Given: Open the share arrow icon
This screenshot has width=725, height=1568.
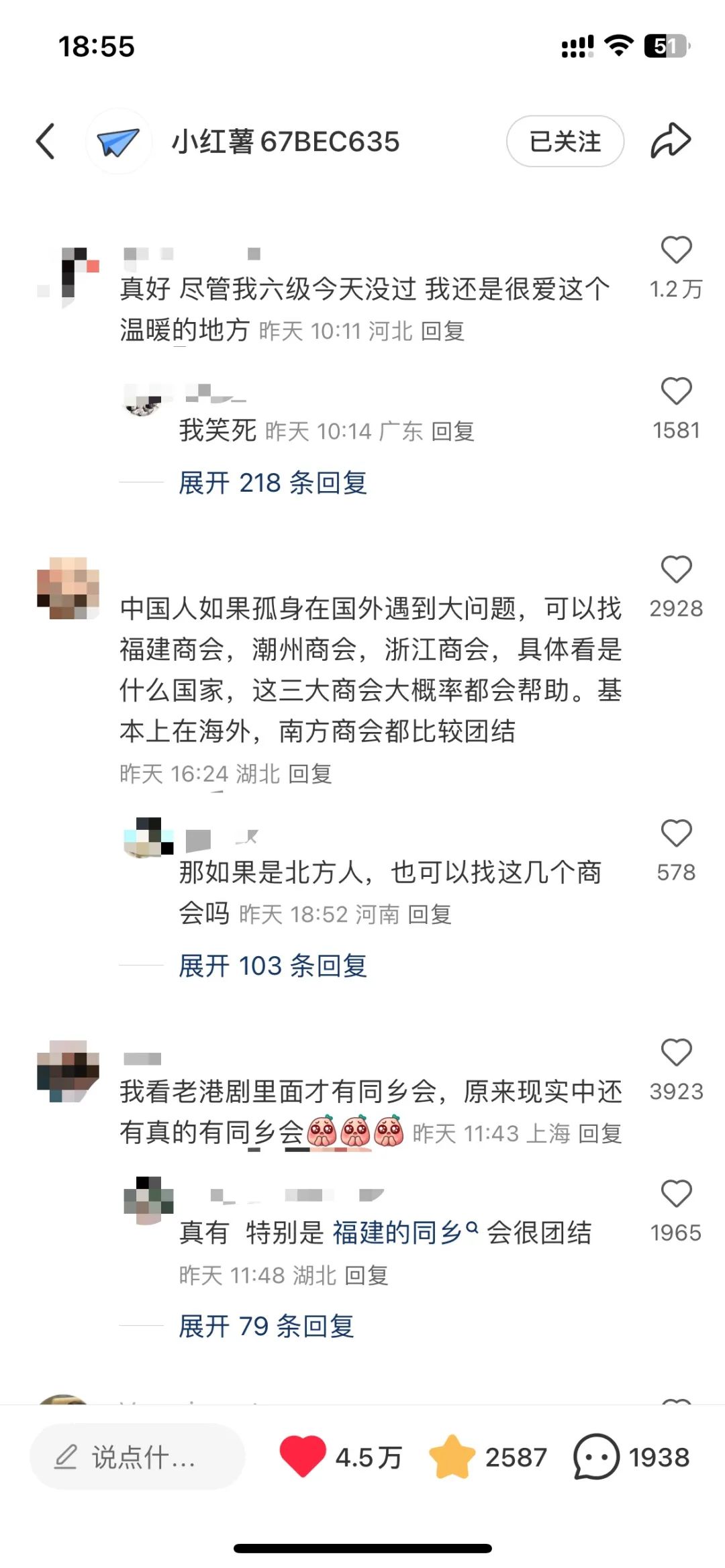Looking at the screenshot, I should [670, 142].
